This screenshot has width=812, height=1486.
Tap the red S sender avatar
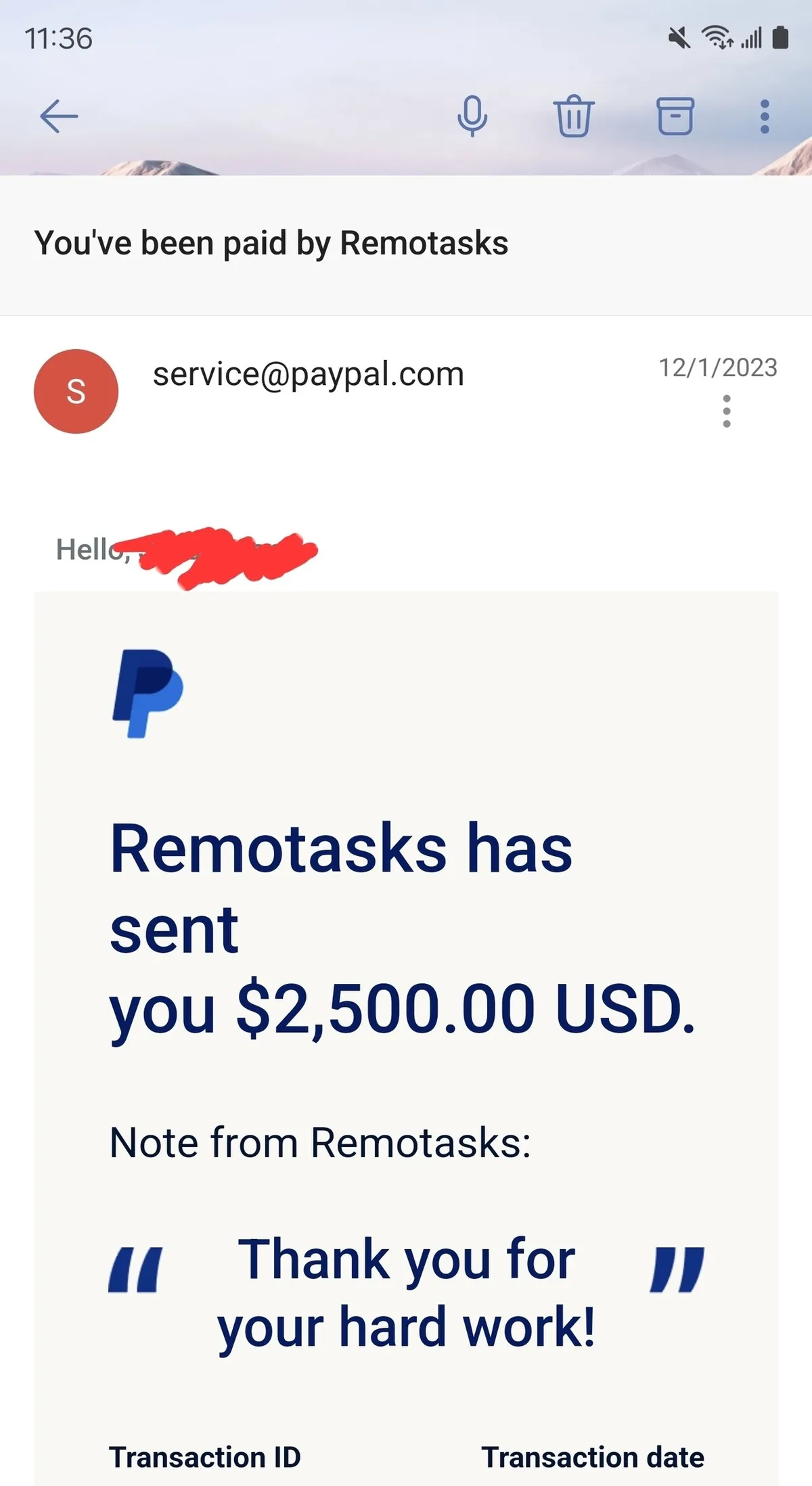pyautogui.click(x=76, y=391)
